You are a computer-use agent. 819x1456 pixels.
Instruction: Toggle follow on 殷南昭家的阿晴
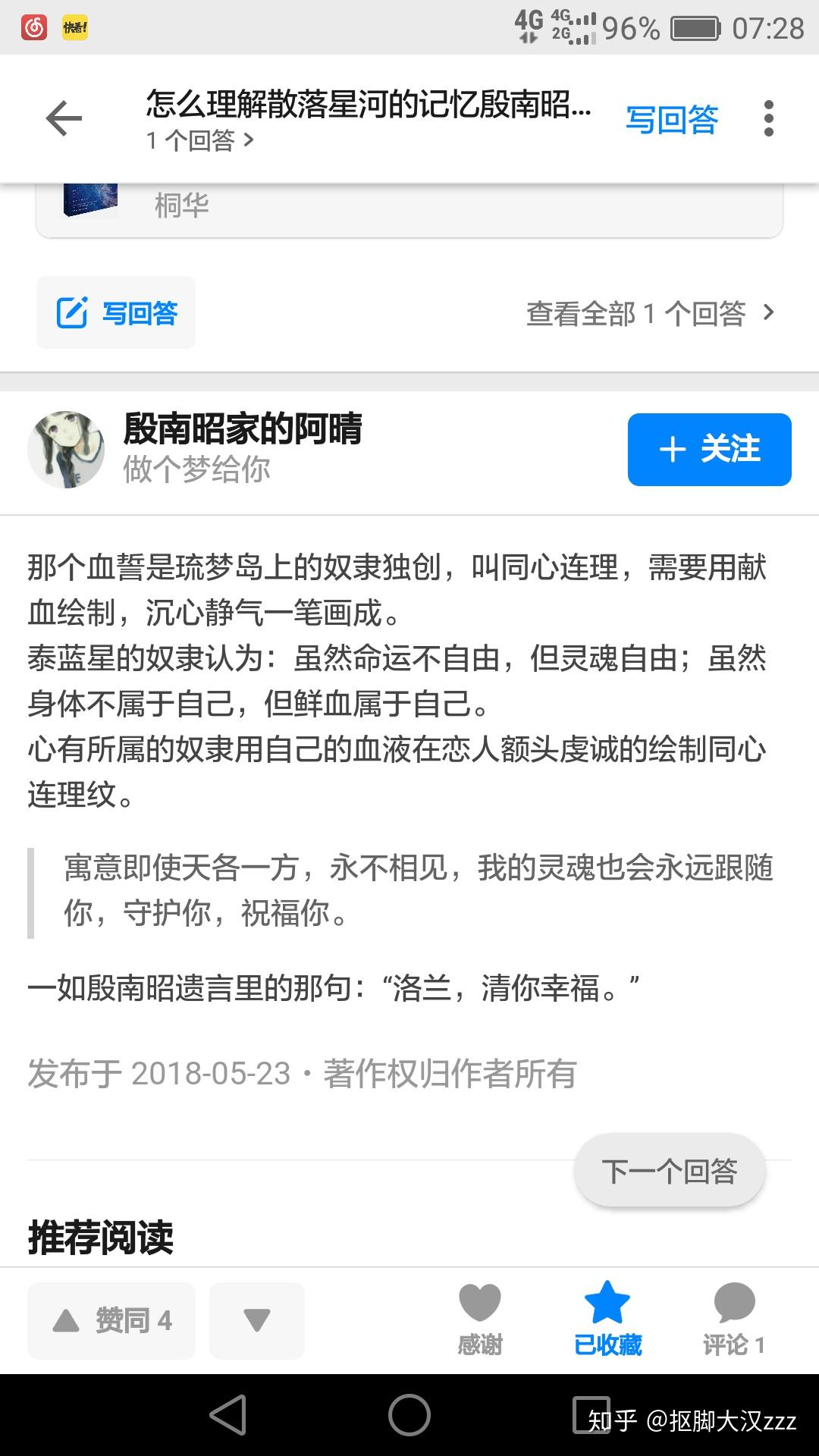point(708,449)
